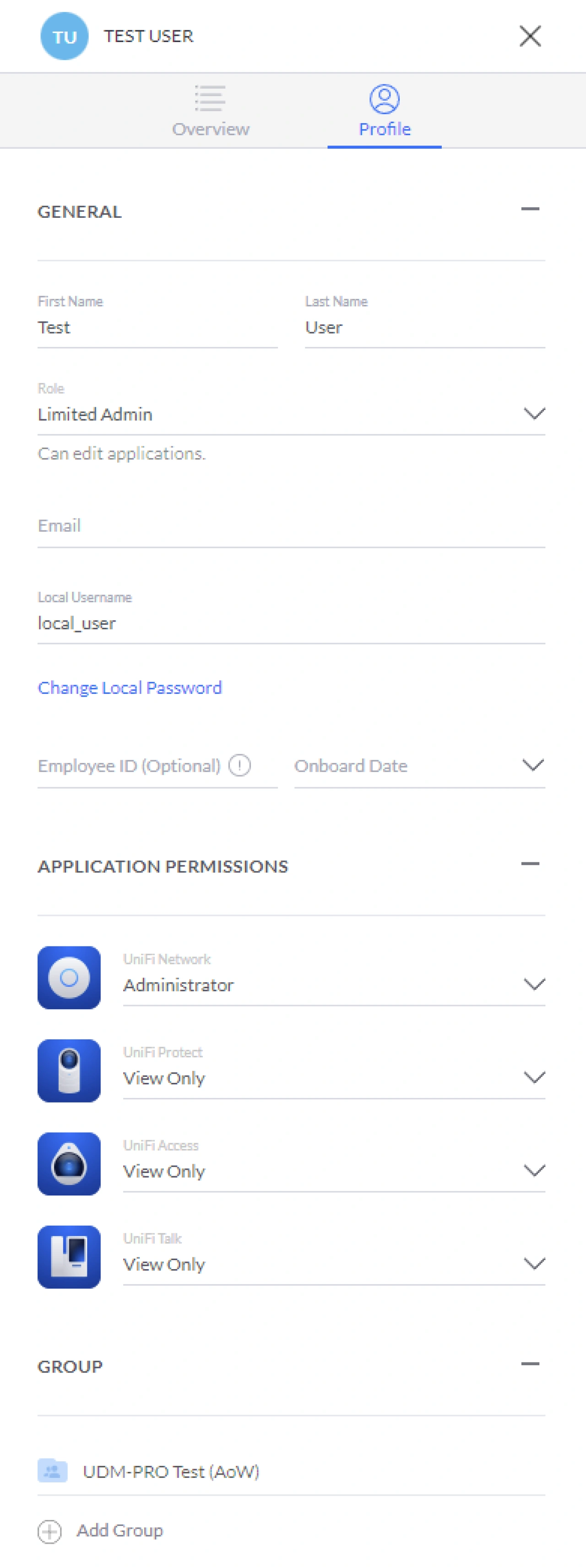Viewport: 586px width, 1568px height.
Task: Collapse the GENERAL section
Action: click(x=530, y=209)
